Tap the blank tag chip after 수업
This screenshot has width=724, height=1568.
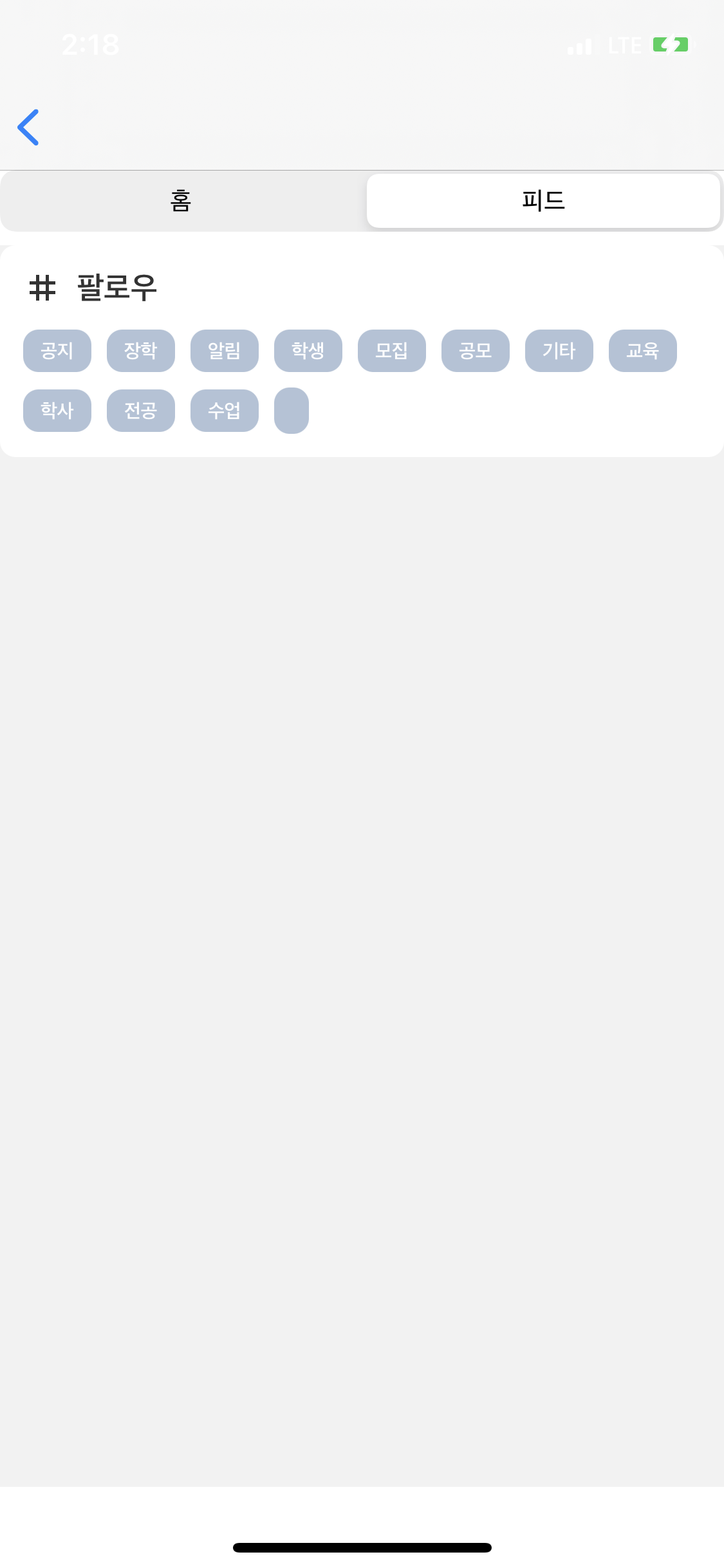tap(292, 411)
